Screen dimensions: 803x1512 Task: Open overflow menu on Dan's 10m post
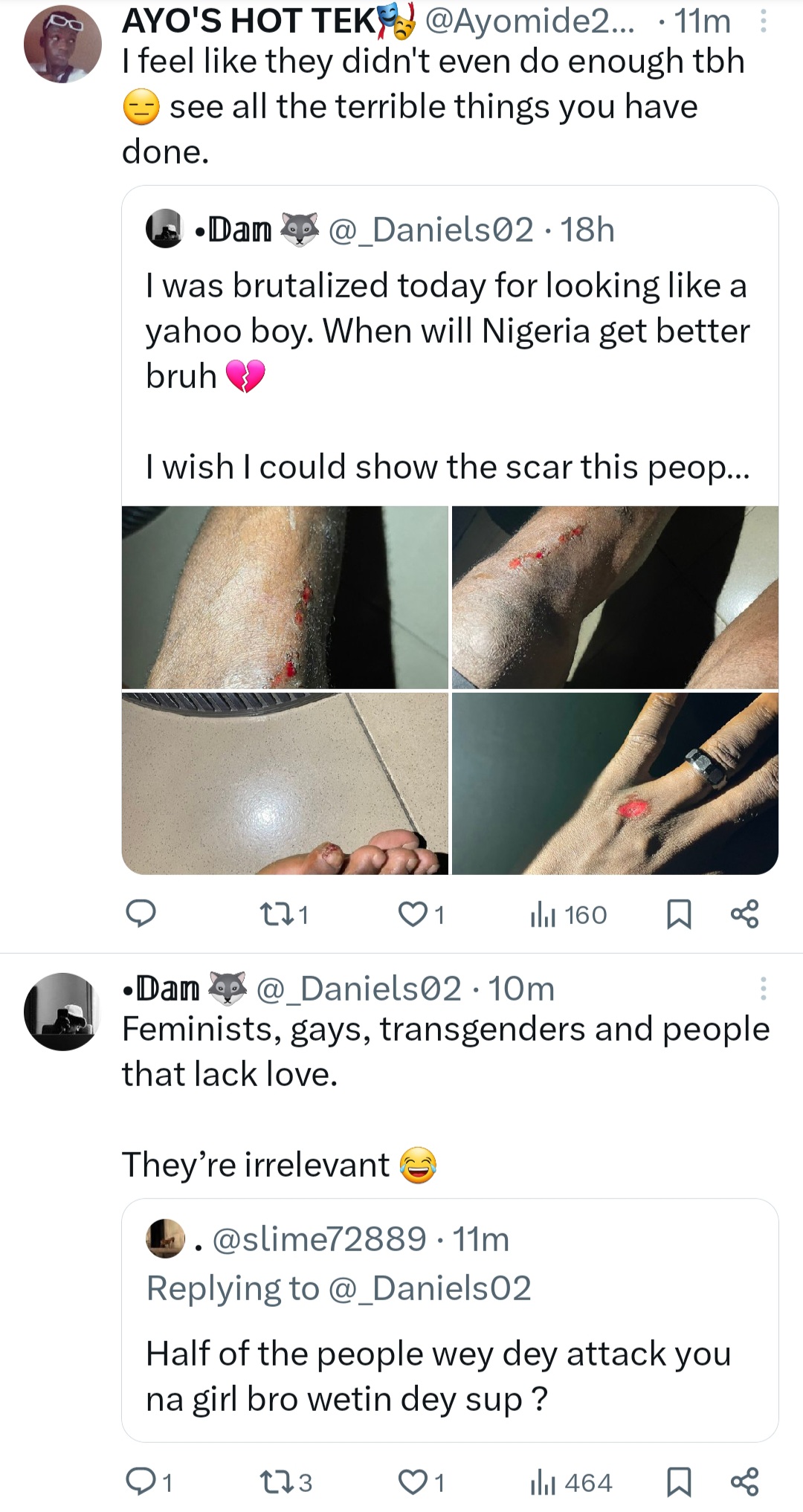tap(762, 989)
